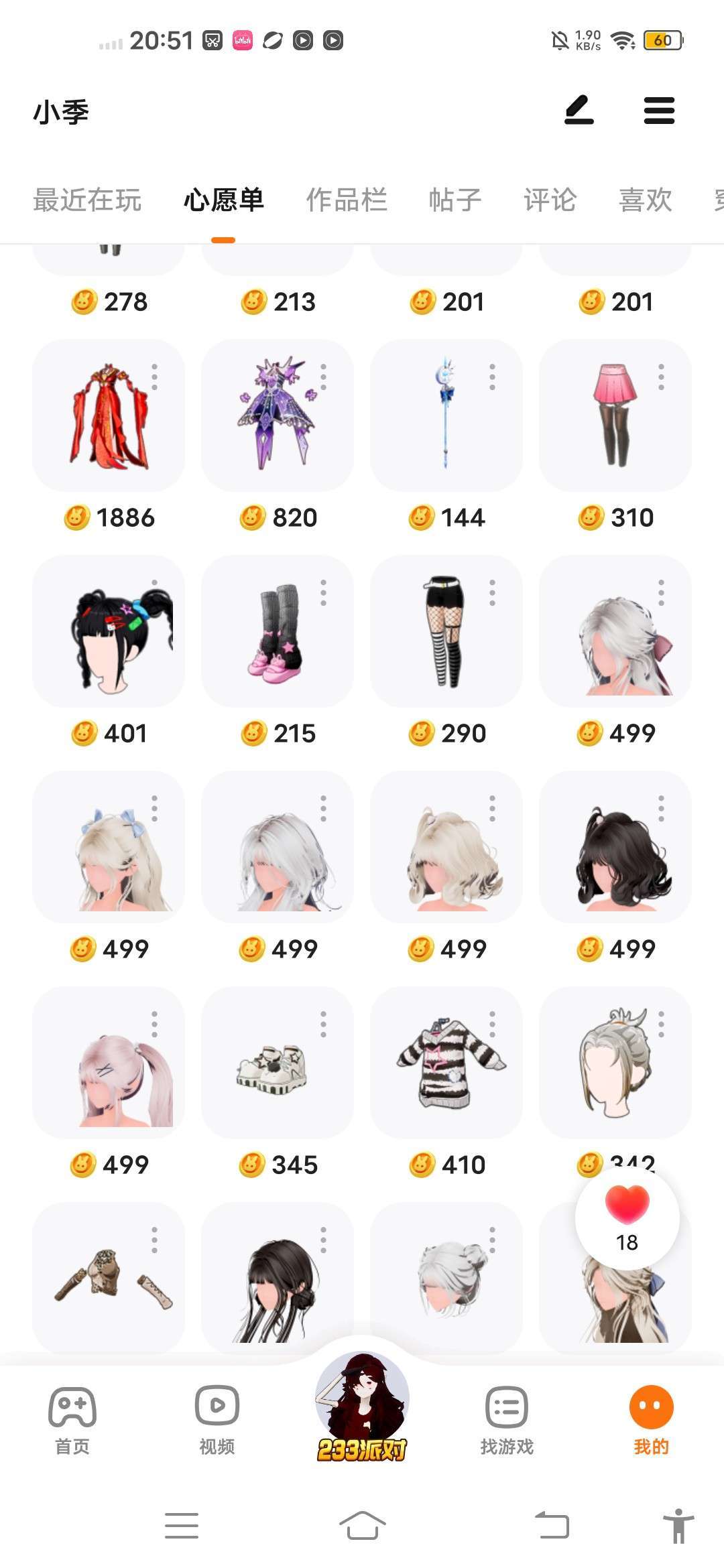Open options for the 215 boots item
This screenshot has width=724, height=1568.
(323, 593)
